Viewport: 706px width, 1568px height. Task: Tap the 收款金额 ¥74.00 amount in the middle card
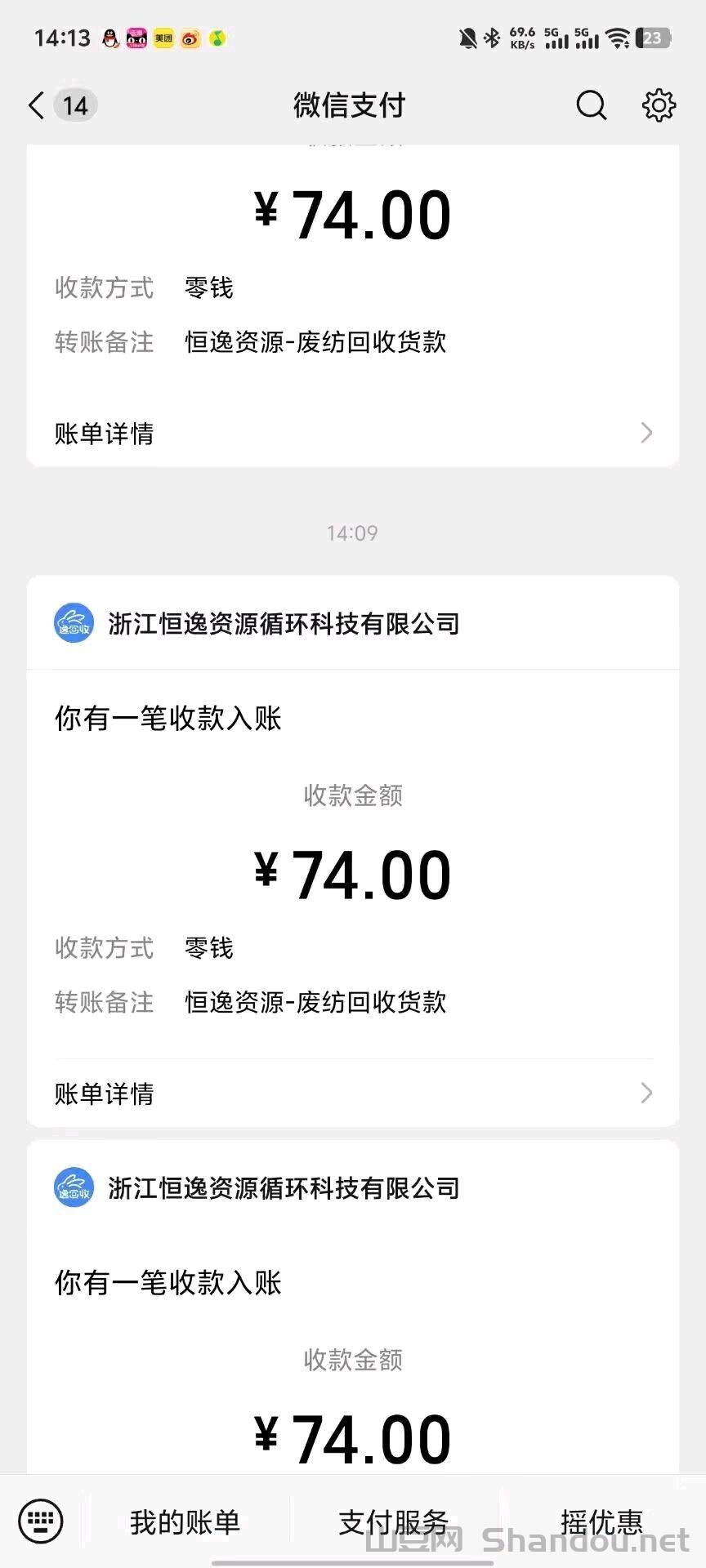[352, 871]
